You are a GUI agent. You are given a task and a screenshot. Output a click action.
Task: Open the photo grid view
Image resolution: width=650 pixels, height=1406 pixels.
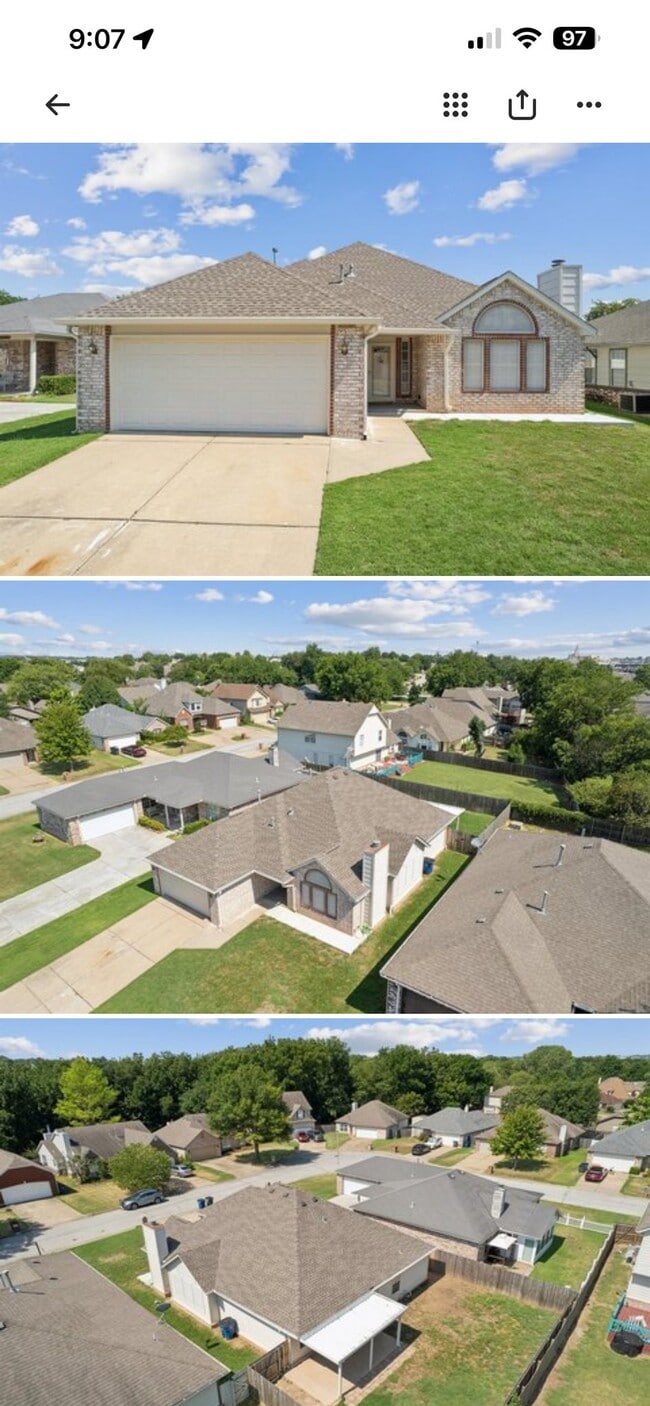(x=456, y=105)
